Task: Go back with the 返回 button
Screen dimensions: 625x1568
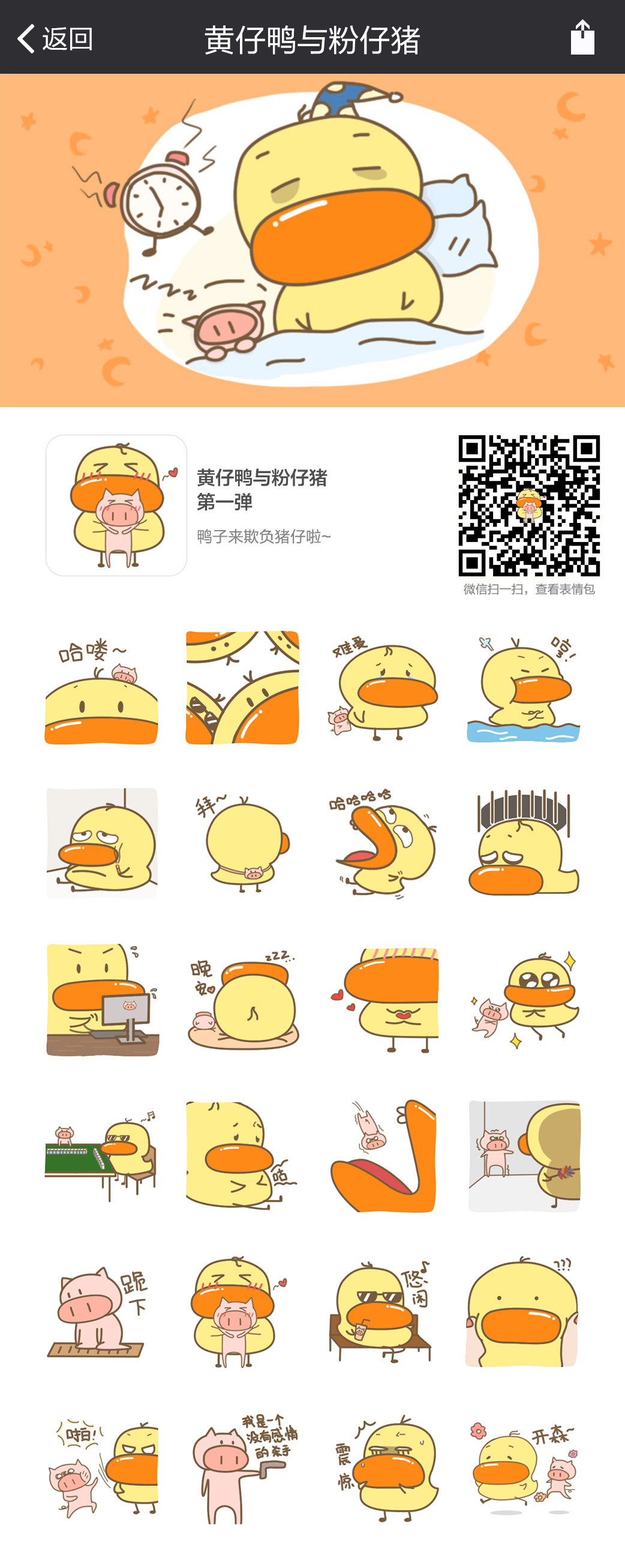Action: [x=55, y=39]
